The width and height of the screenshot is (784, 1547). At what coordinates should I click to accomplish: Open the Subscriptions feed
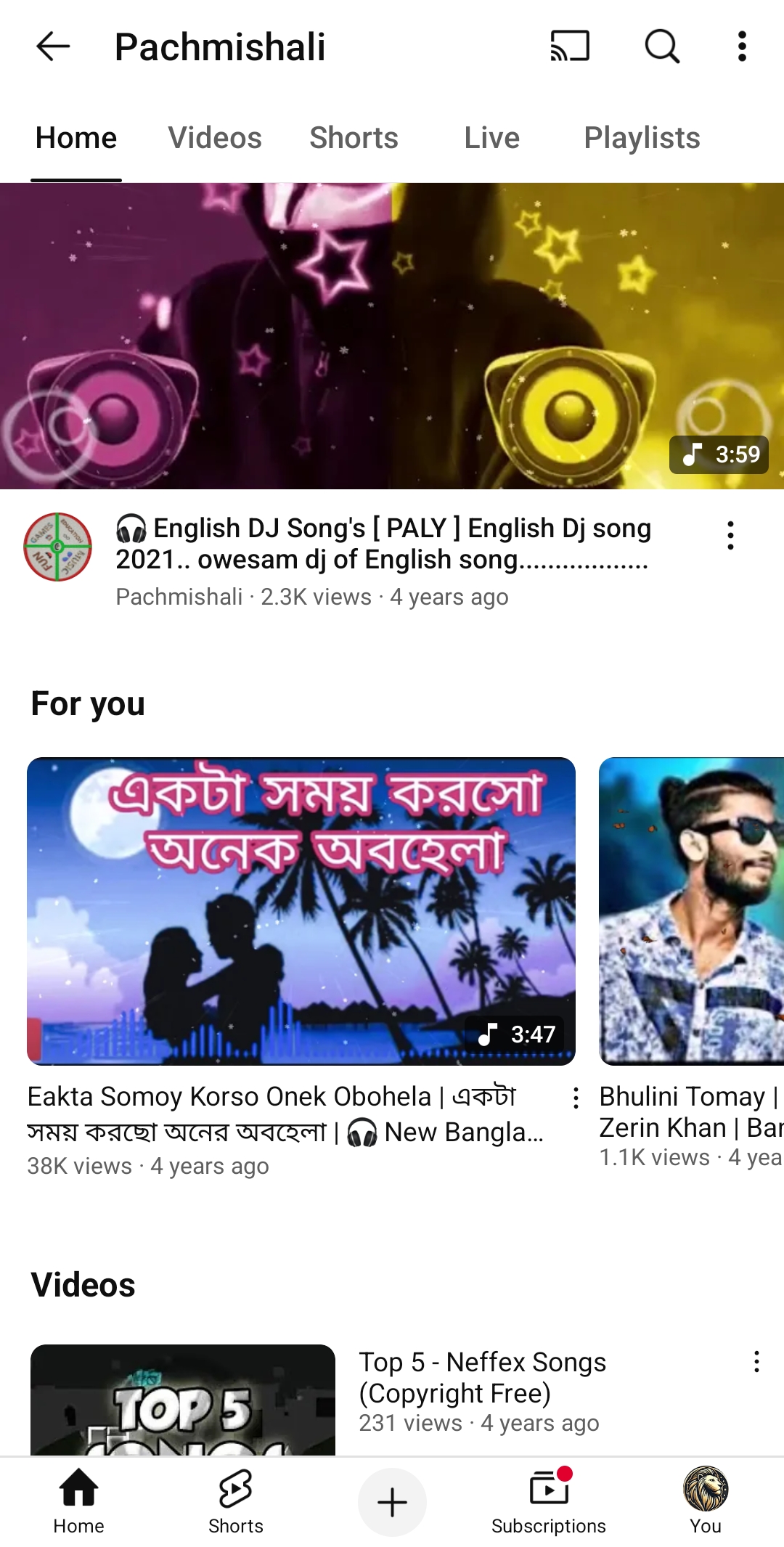pos(549,1501)
